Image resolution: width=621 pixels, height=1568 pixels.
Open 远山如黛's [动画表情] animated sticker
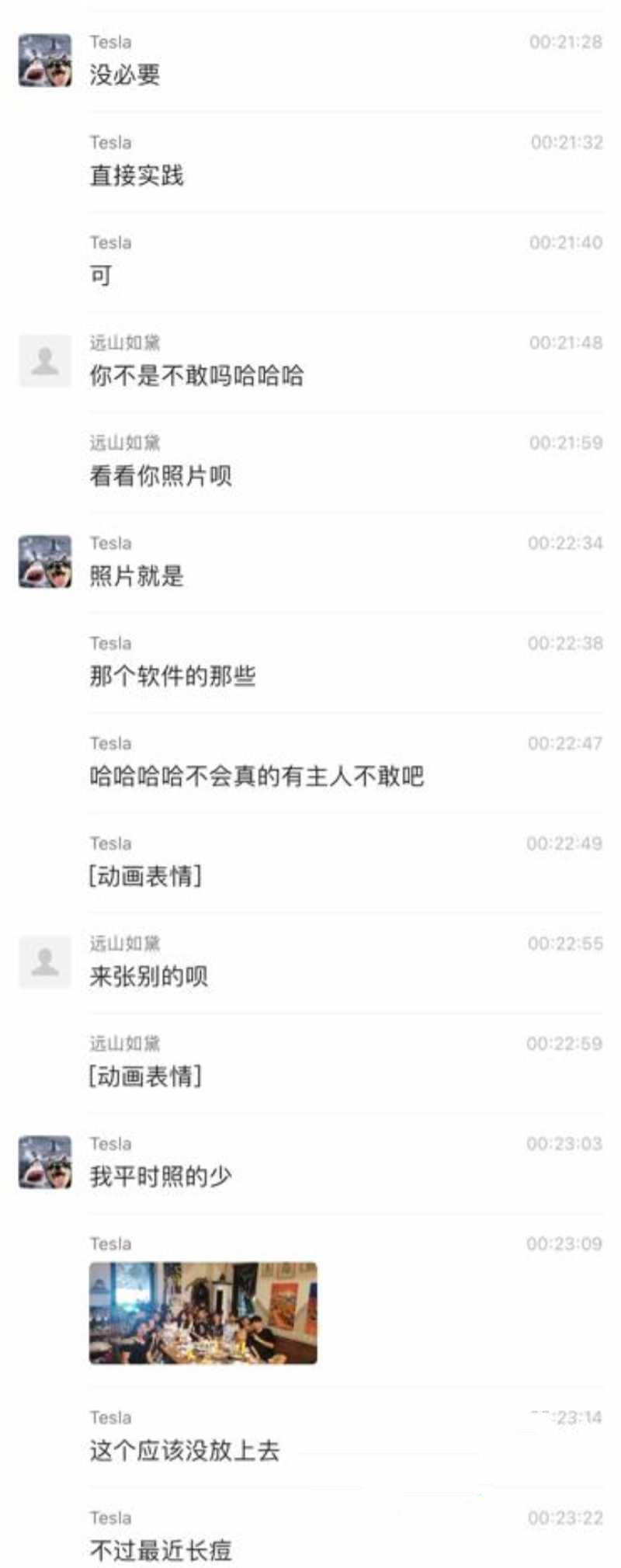tap(146, 1077)
